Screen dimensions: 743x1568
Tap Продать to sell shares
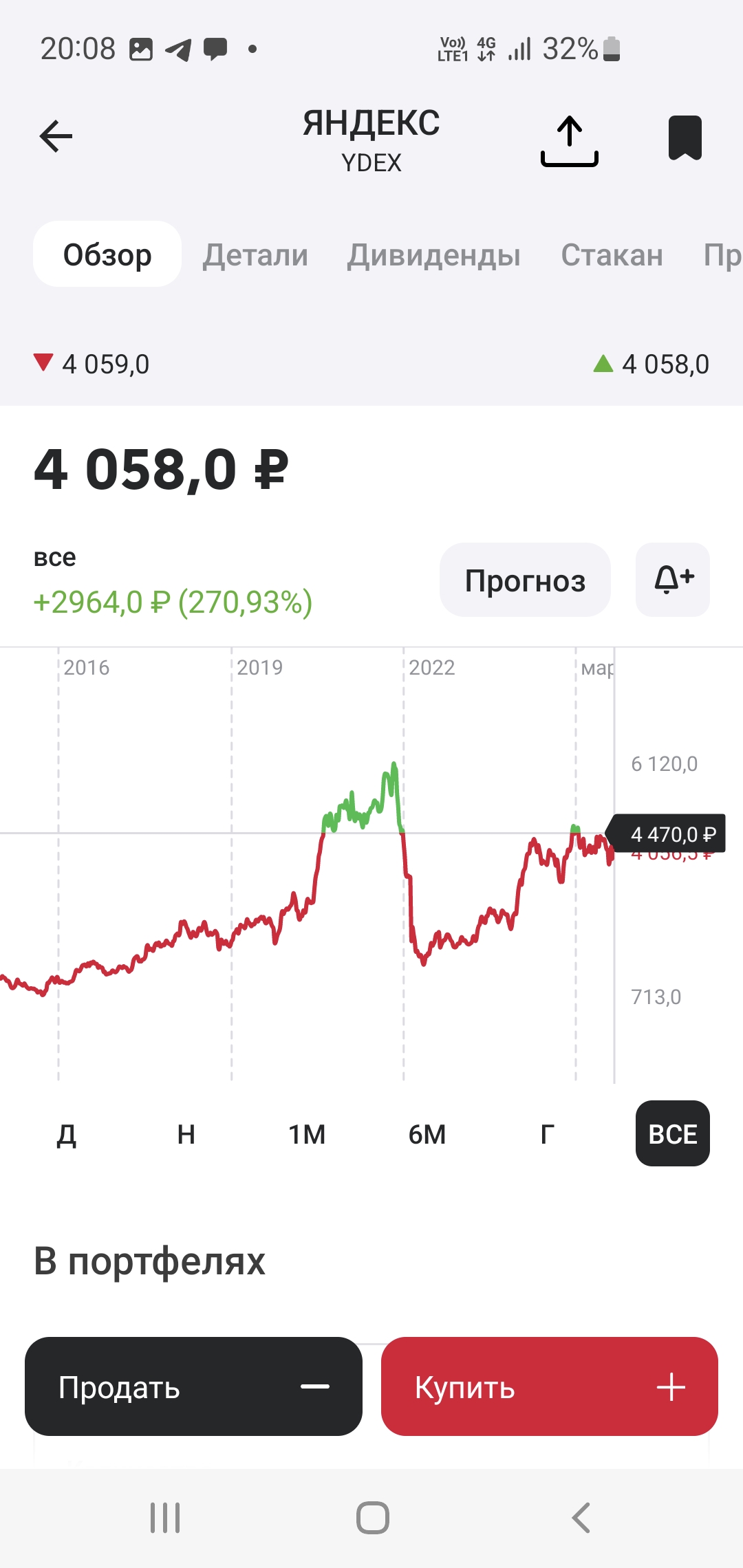193,1387
